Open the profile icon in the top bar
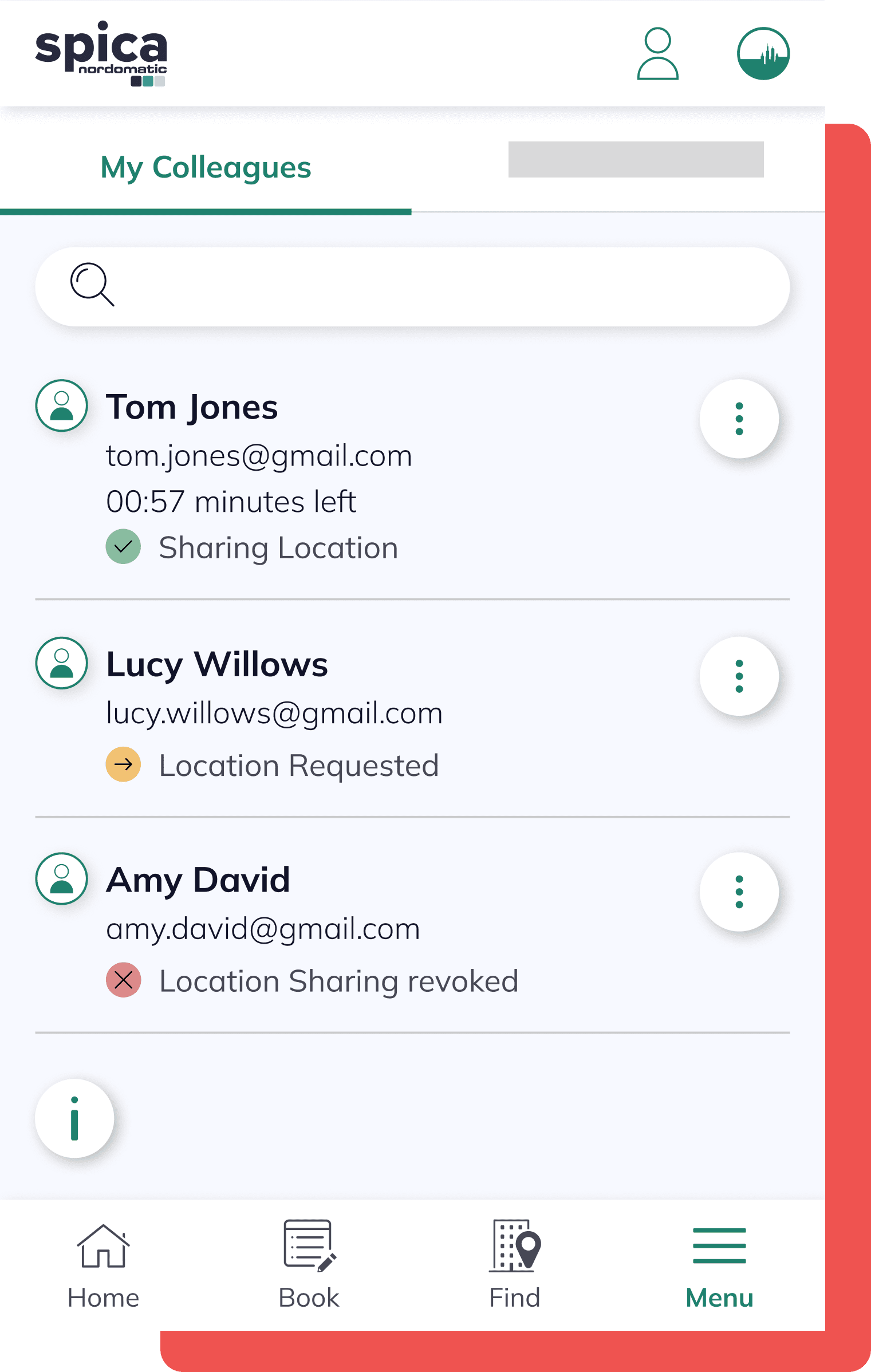 click(656, 54)
